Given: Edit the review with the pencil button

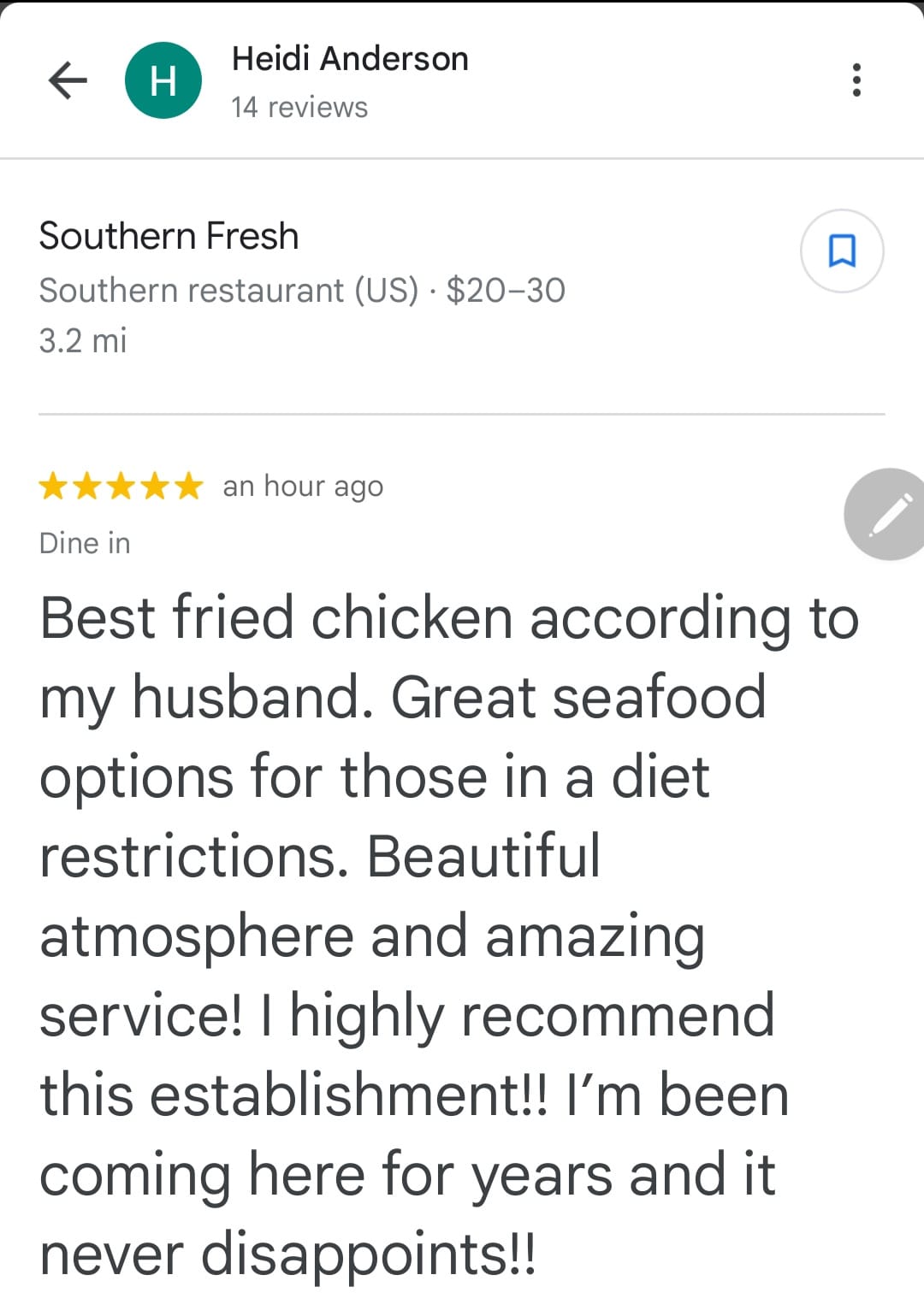Looking at the screenshot, I should pos(888,515).
